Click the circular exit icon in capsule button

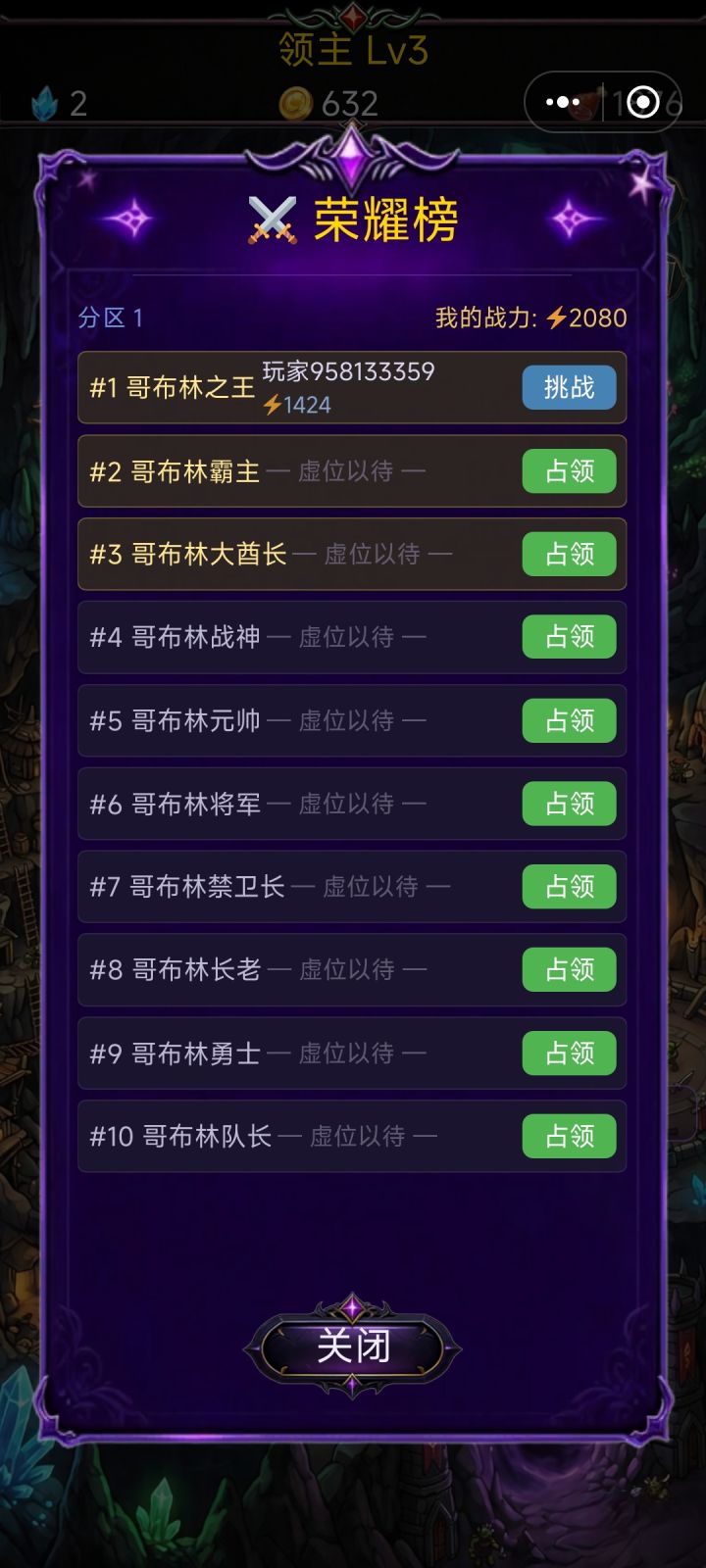pos(642,101)
